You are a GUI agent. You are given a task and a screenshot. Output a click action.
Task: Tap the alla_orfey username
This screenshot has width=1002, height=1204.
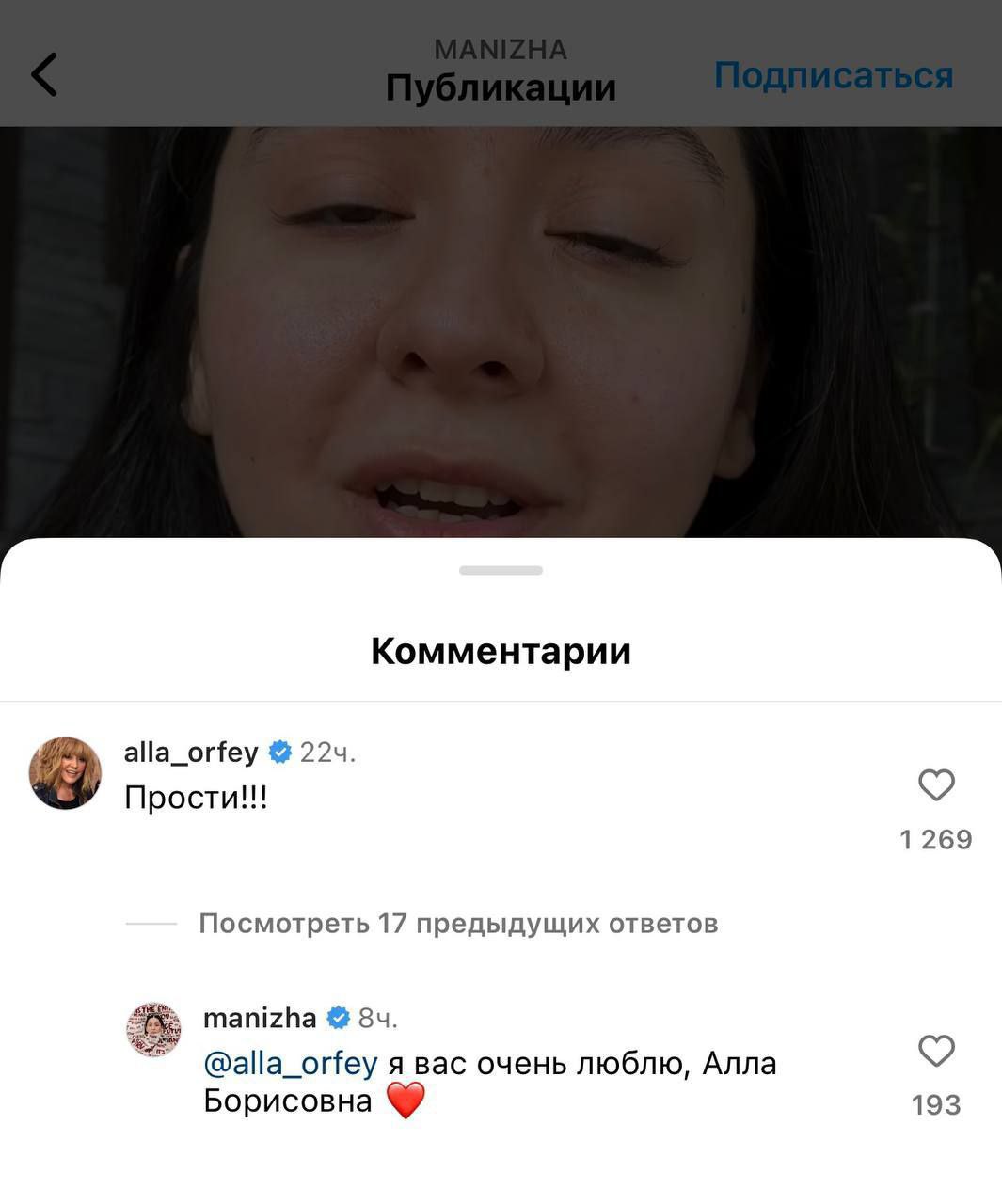tap(191, 752)
